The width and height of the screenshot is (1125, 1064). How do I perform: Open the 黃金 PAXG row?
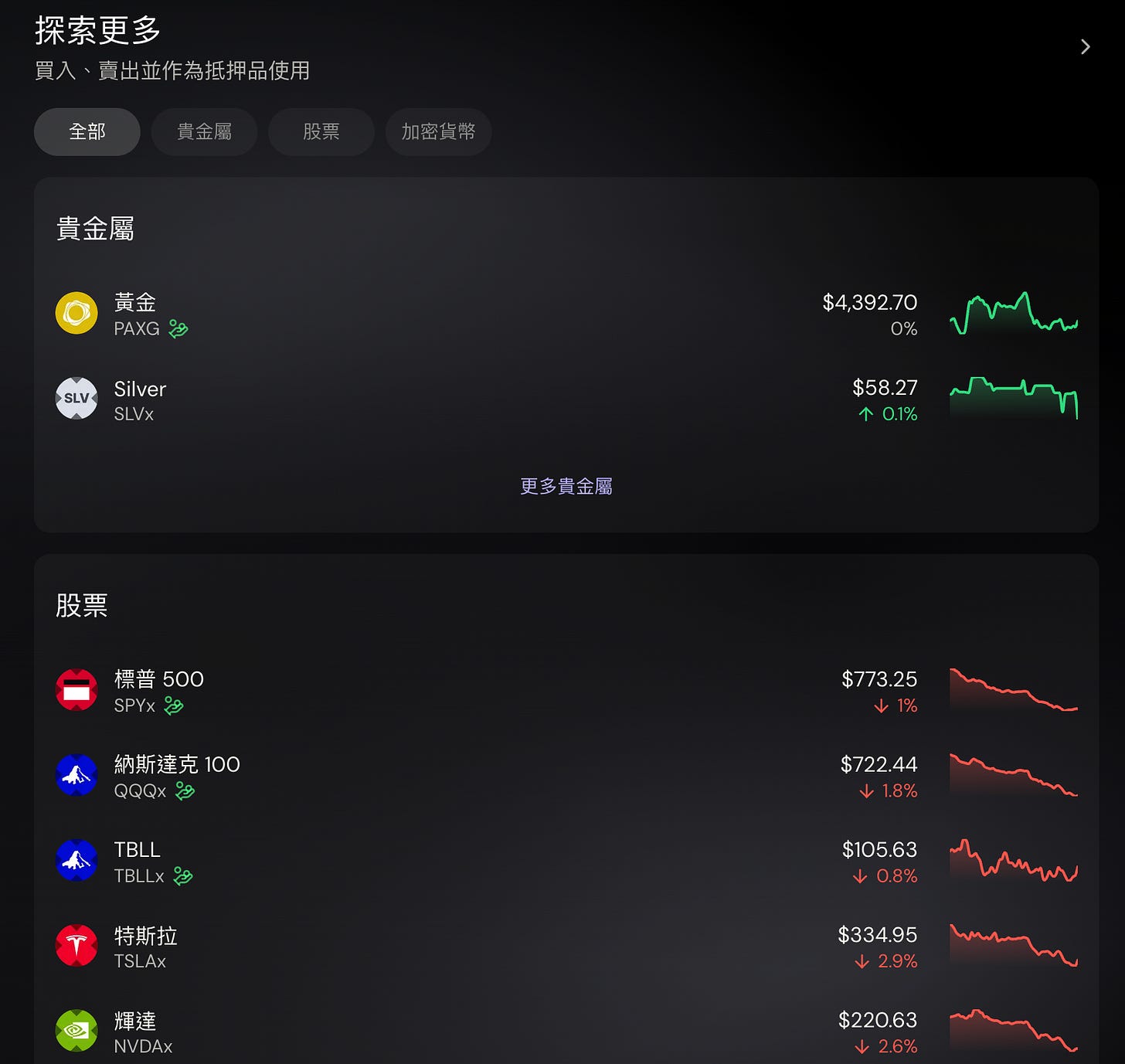(566, 314)
